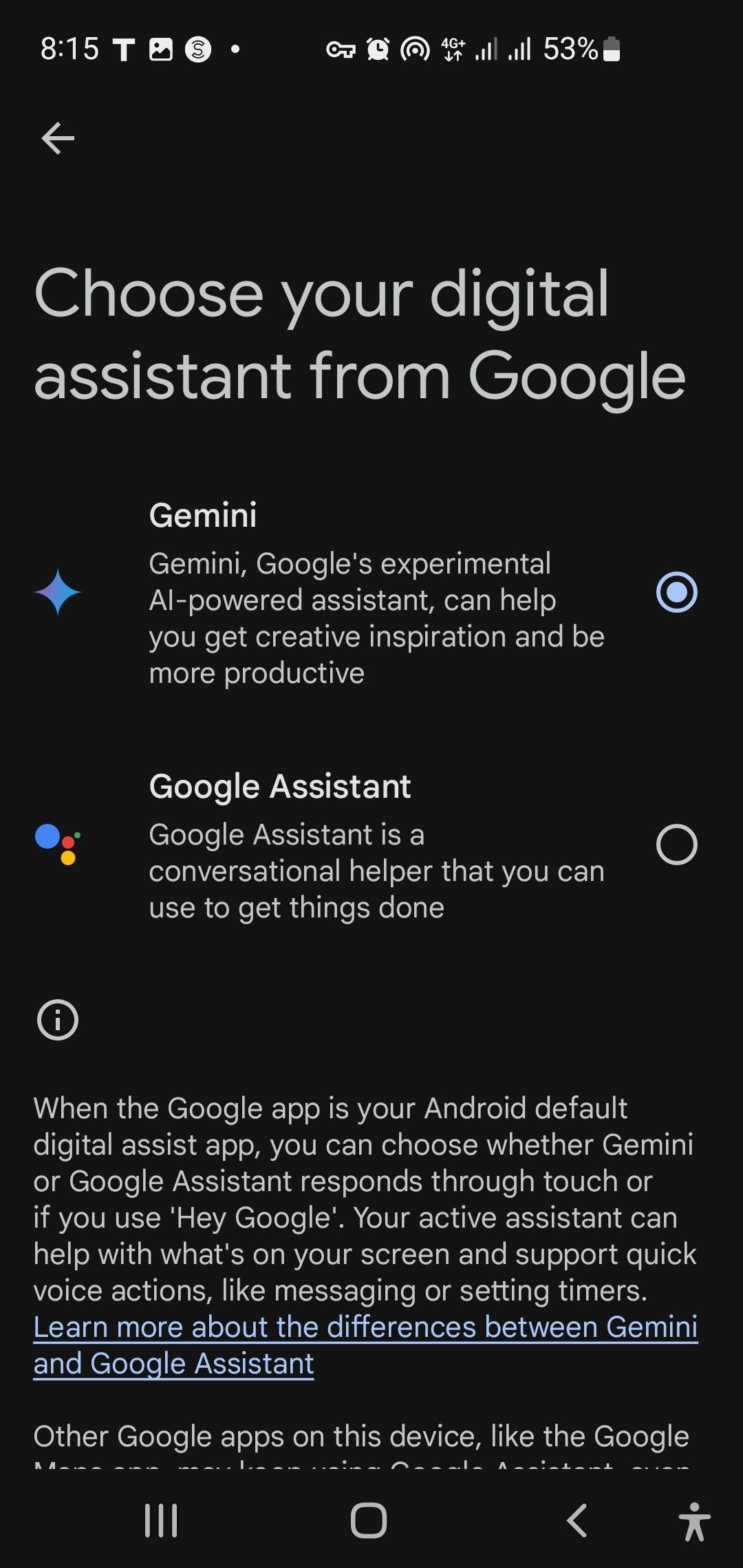The image size is (743, 1568).
Task: Choose the Google Assistant option
Action: (676, 845)
